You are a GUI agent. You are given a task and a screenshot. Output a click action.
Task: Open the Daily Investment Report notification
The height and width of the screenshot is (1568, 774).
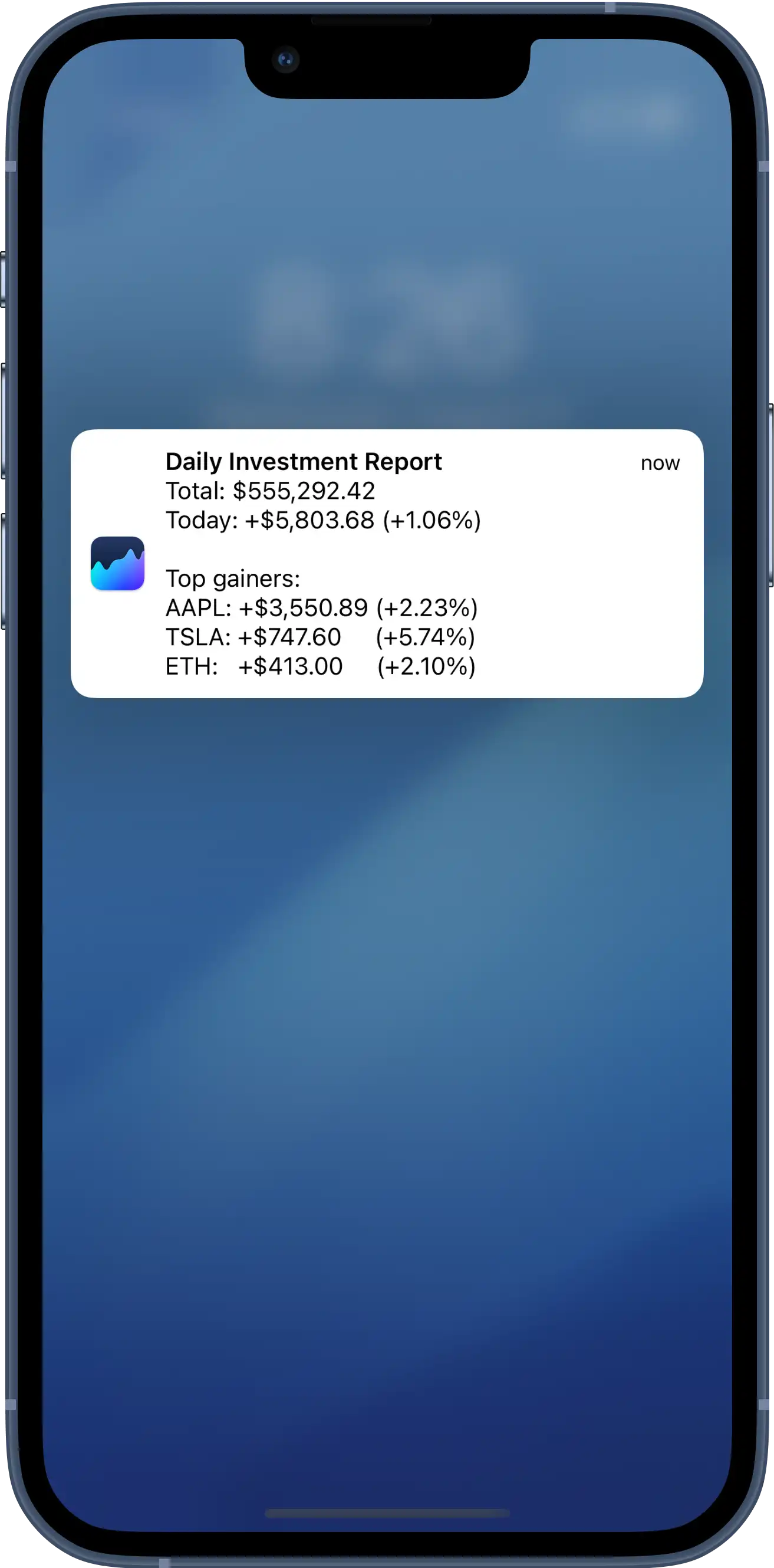click(387, 563)
